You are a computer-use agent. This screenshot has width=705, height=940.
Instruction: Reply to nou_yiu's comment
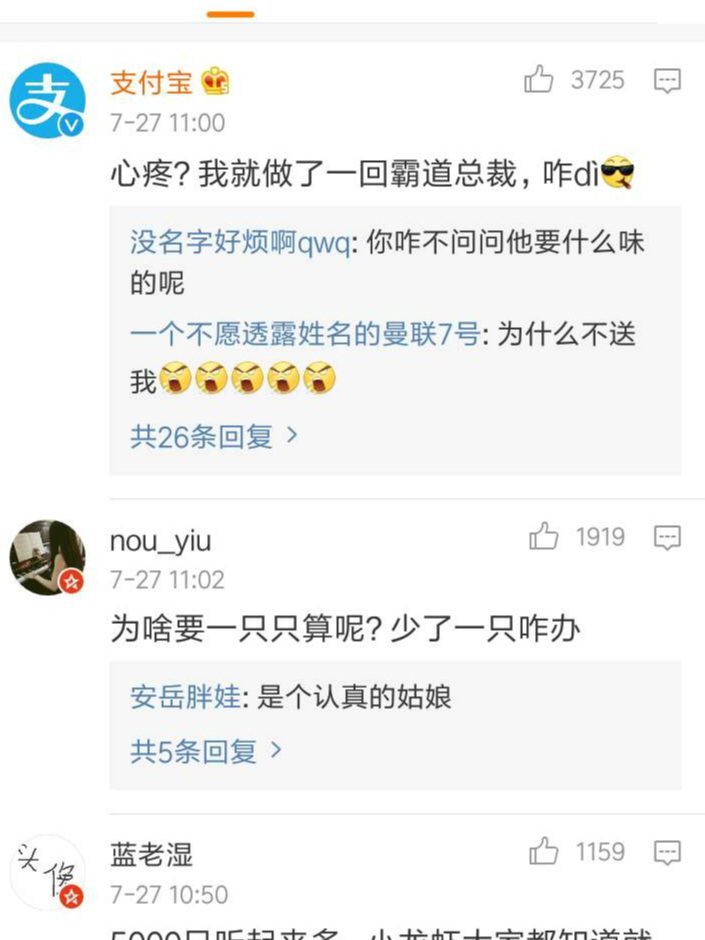[667, 538]
